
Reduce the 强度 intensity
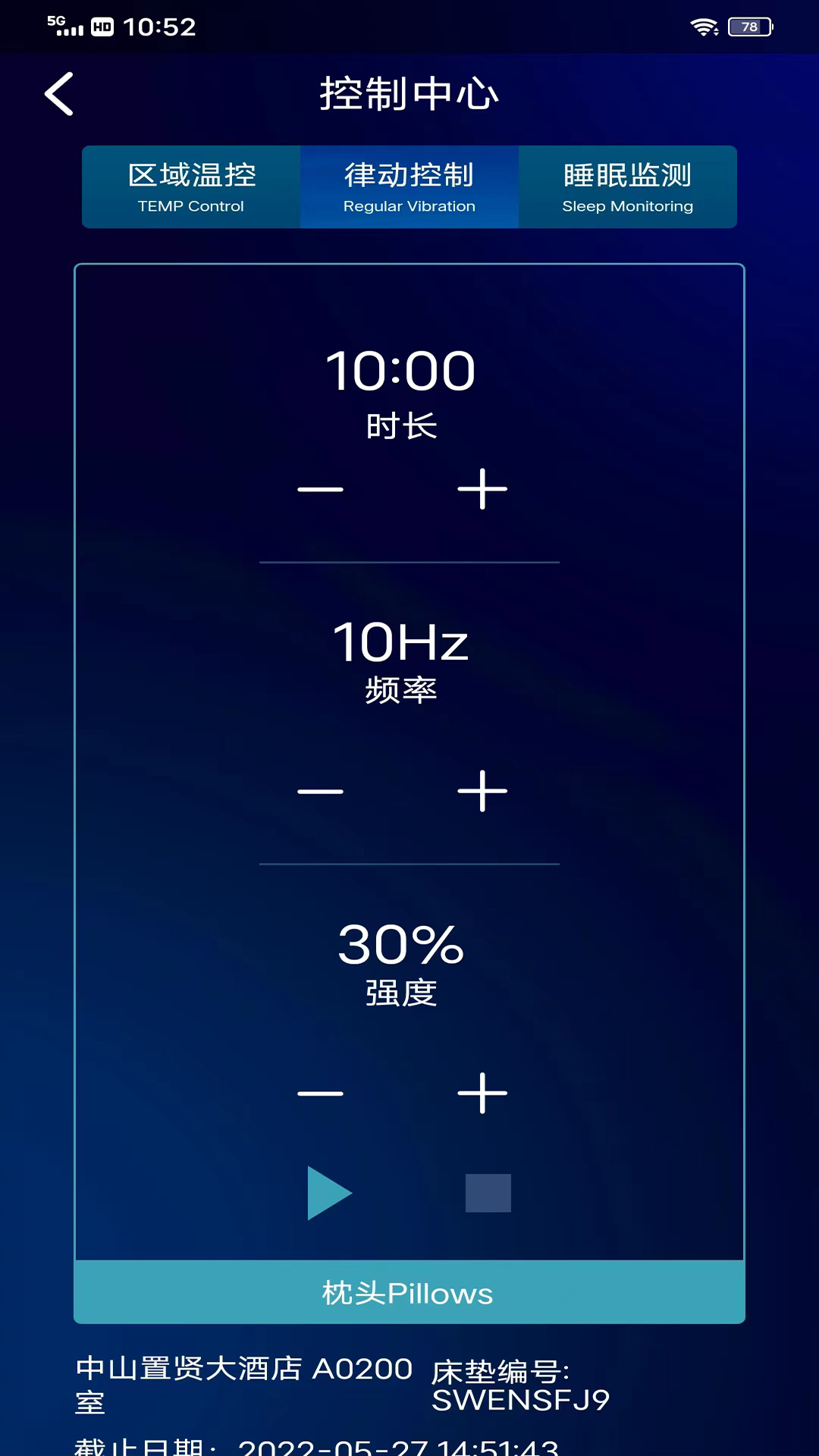[320, 1093]
